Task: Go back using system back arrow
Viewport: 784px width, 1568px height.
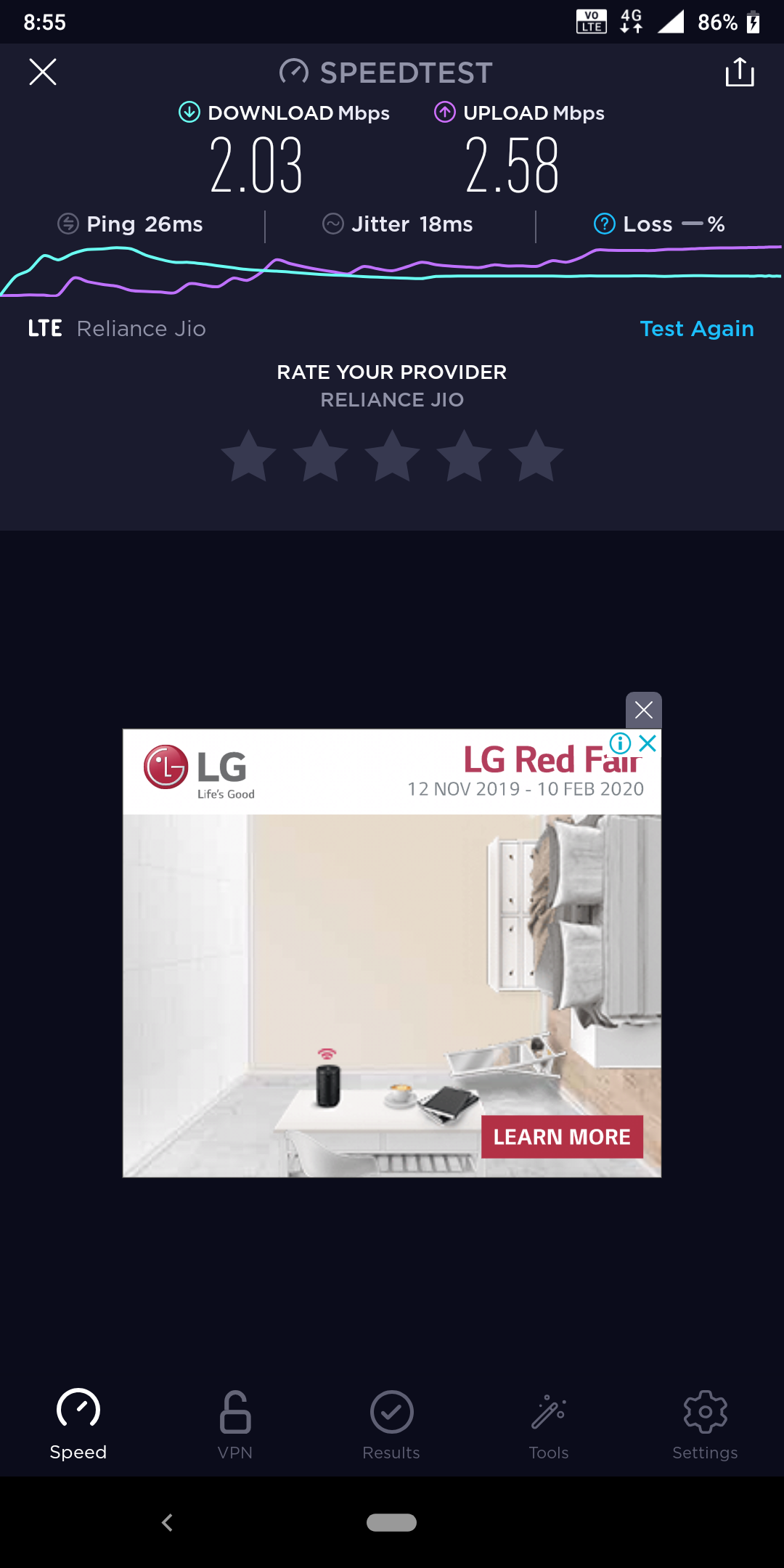Action: tap(167, 1522)
